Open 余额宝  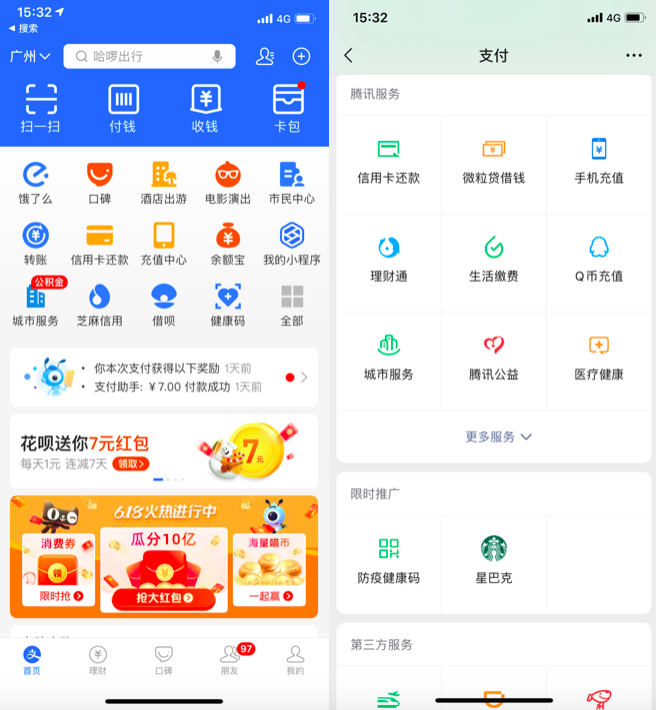pos(228,243)
